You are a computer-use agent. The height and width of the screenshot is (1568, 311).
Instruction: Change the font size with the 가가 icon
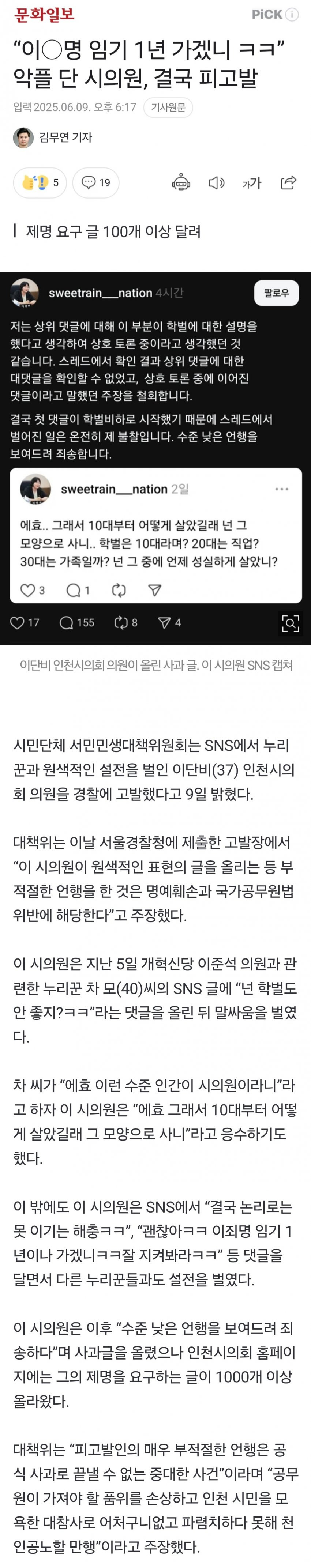coord(251,182)
